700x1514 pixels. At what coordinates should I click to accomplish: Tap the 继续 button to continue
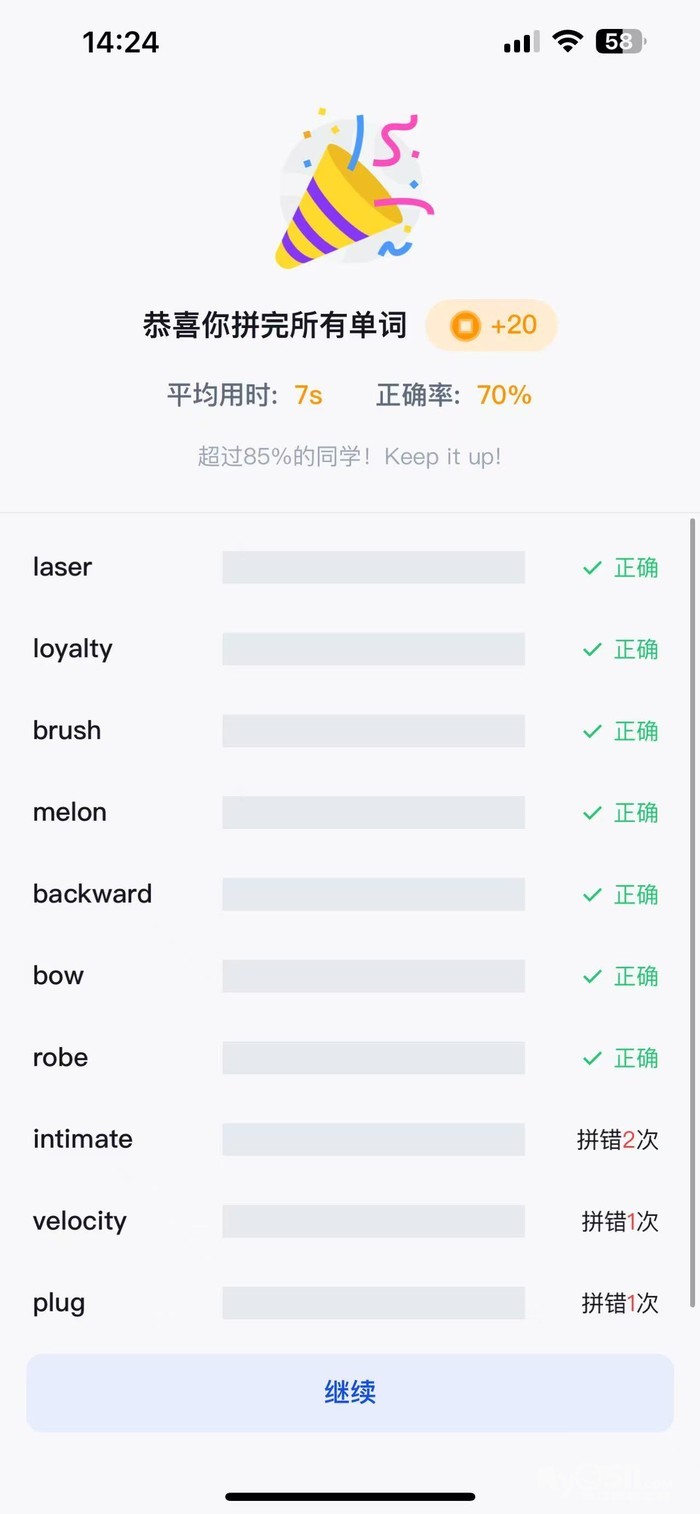point(350,1392)
